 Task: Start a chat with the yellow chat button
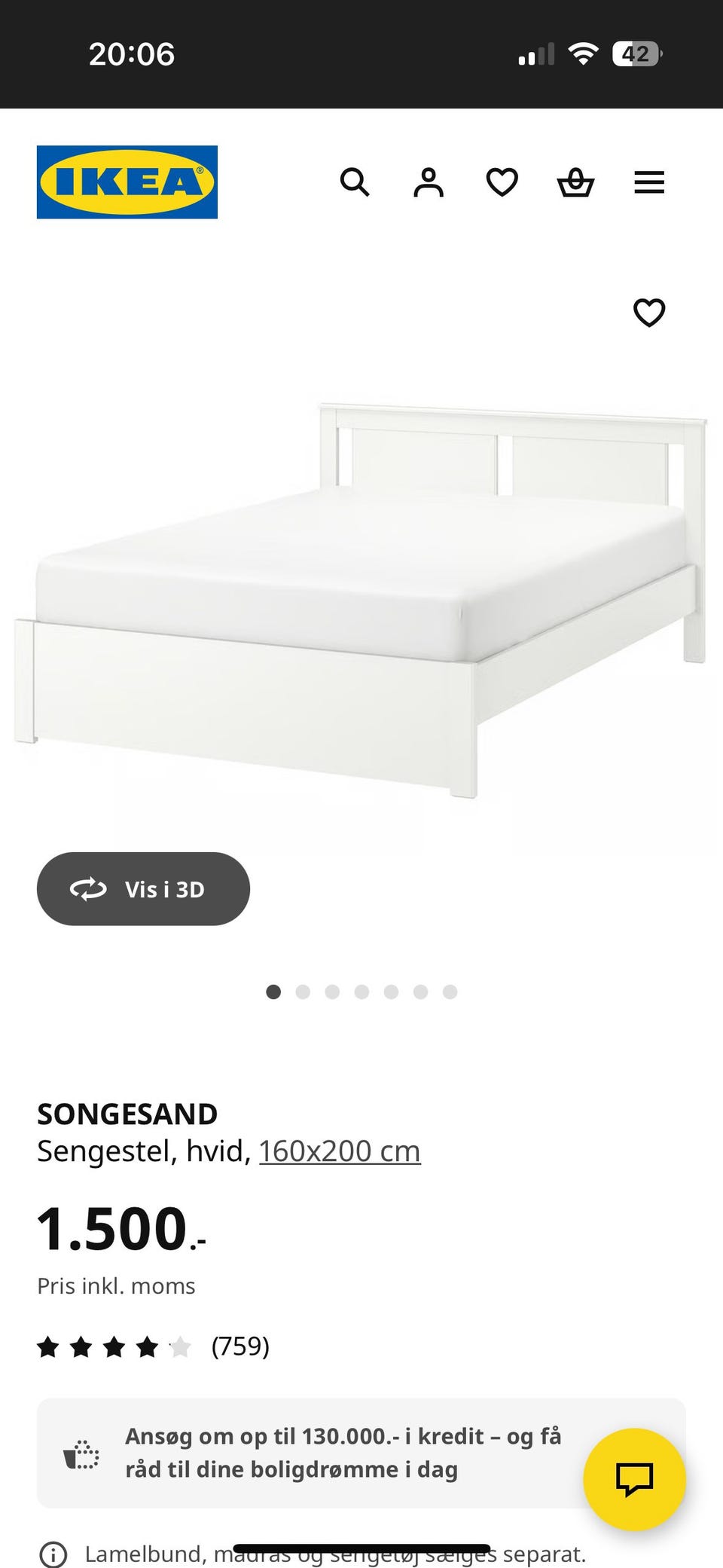coord(634,1479)
